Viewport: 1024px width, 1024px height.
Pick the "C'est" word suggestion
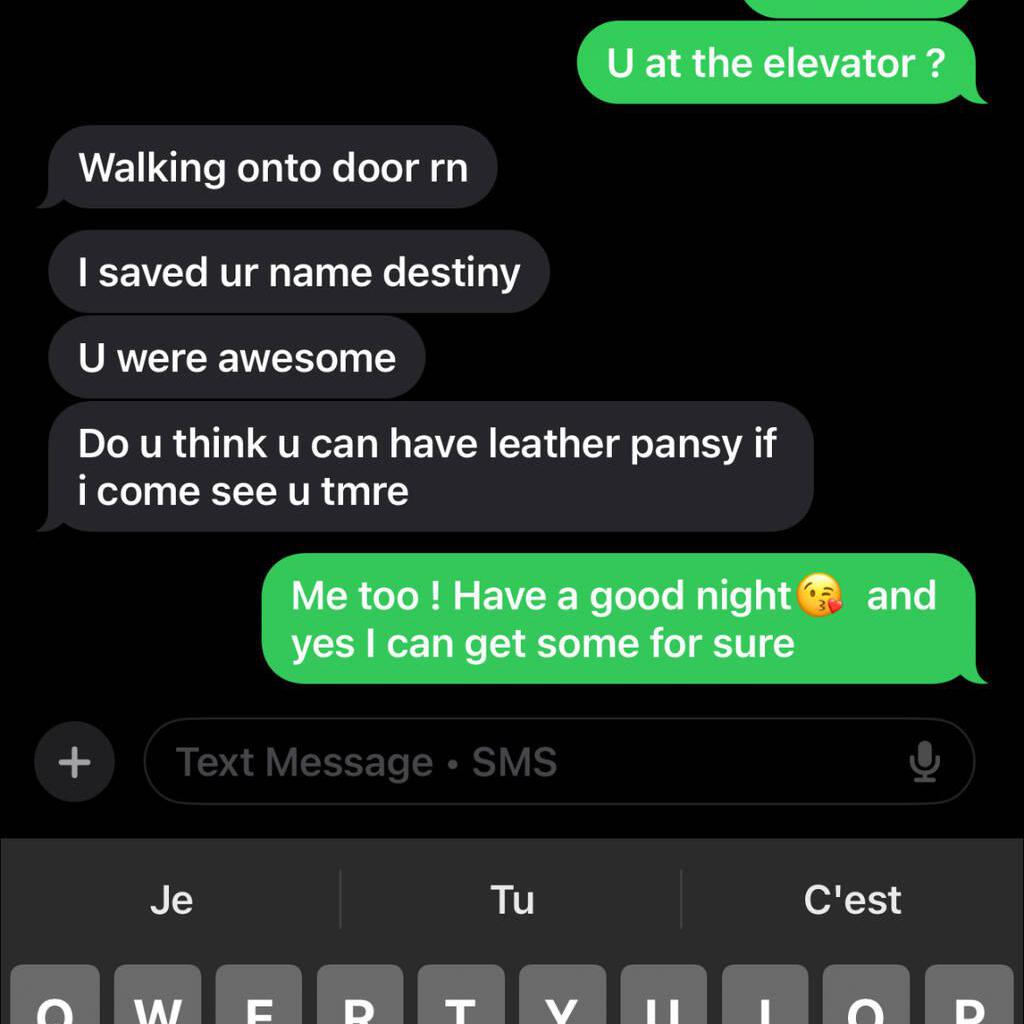tap(852, 900)
